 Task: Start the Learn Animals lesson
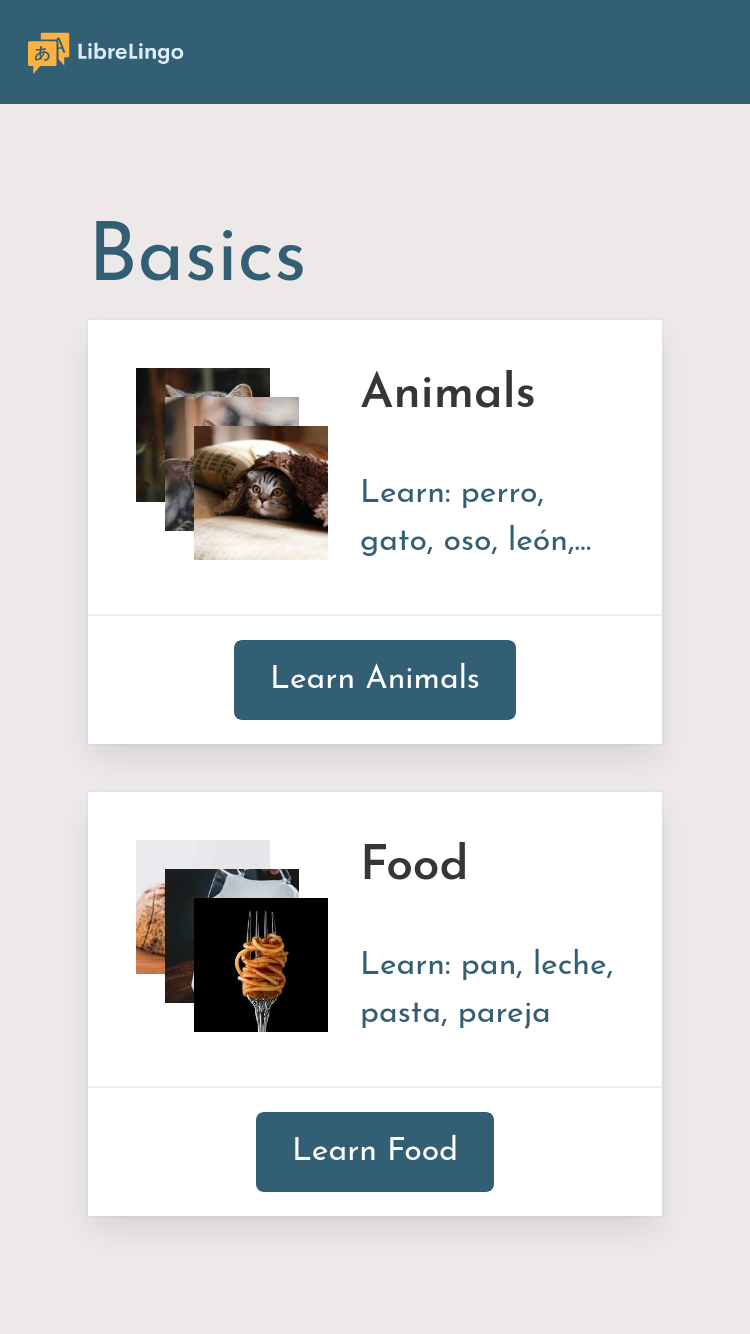(375, 680)
